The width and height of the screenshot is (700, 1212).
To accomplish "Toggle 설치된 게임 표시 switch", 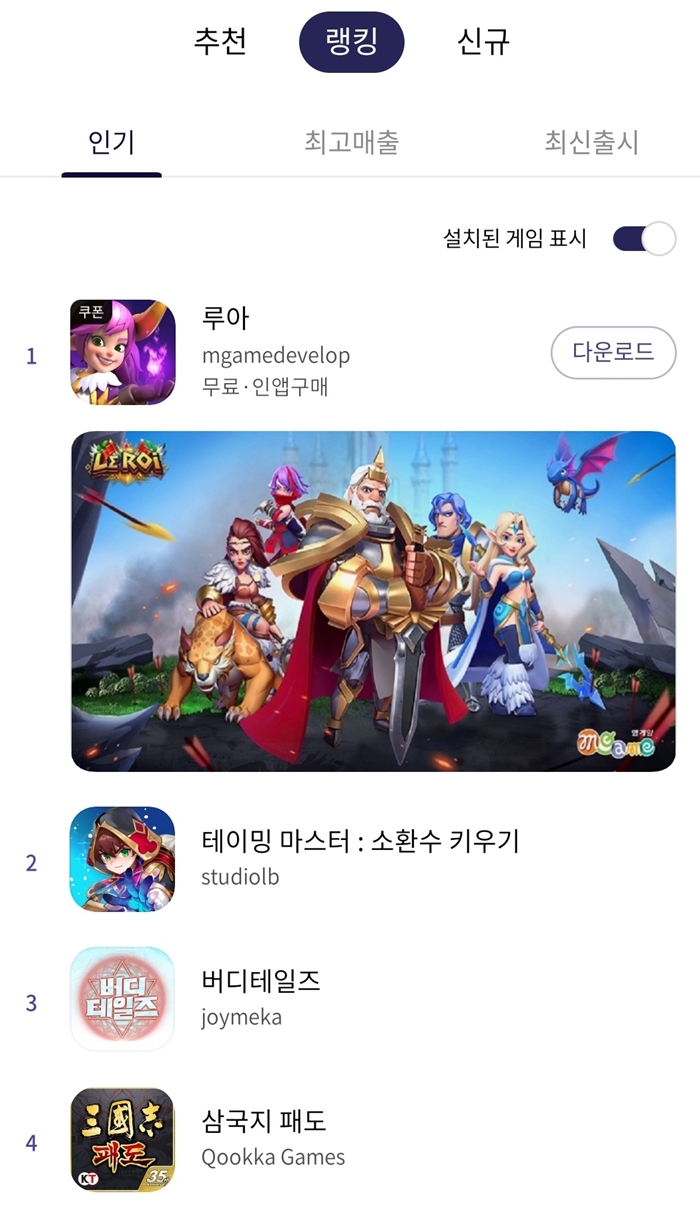I will pos(644,239).
